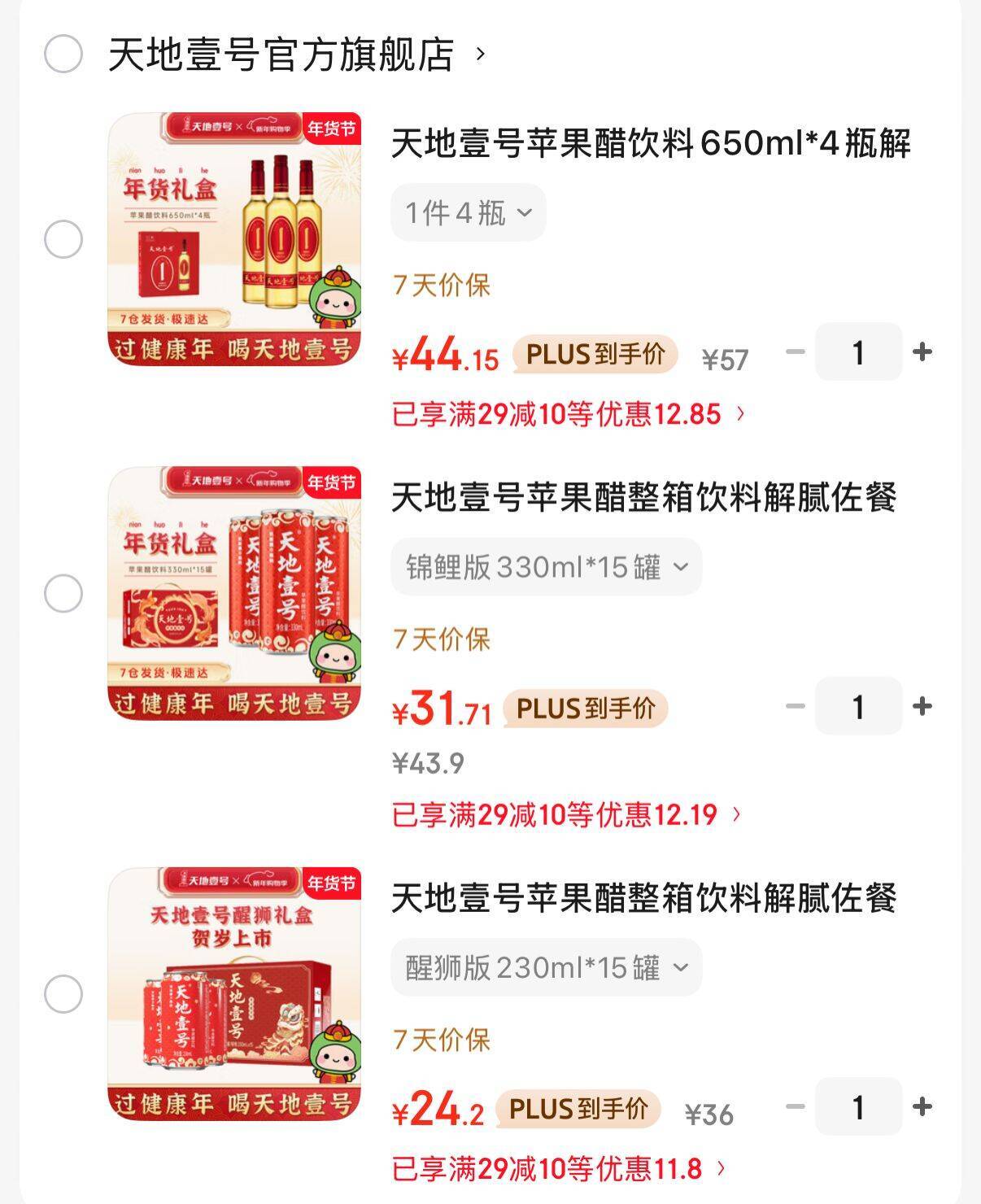981x1204 pixels.
Task: View discount details for 优惠12.19
Action: pos(566,814)
